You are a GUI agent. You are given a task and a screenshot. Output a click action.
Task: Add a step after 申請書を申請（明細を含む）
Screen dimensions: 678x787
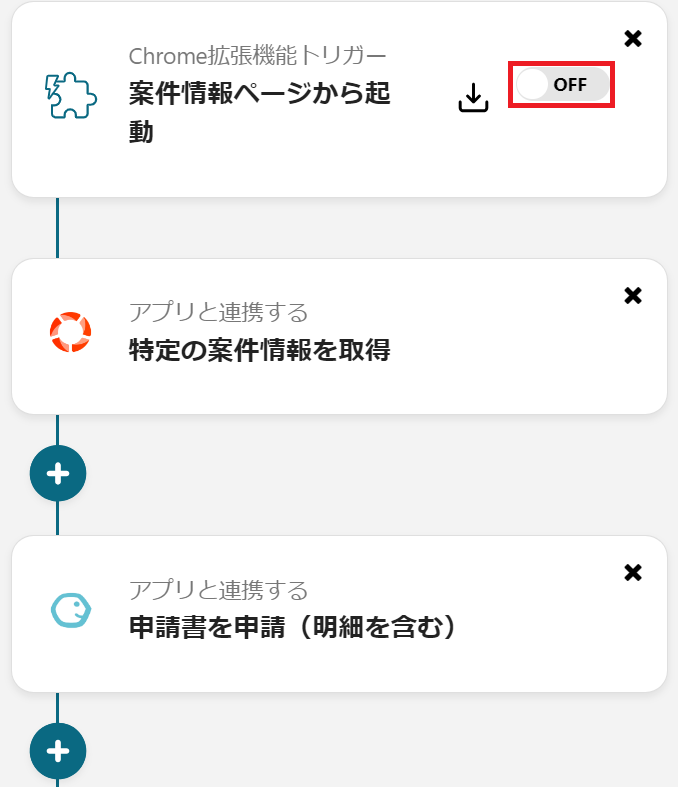click(58, 750)
